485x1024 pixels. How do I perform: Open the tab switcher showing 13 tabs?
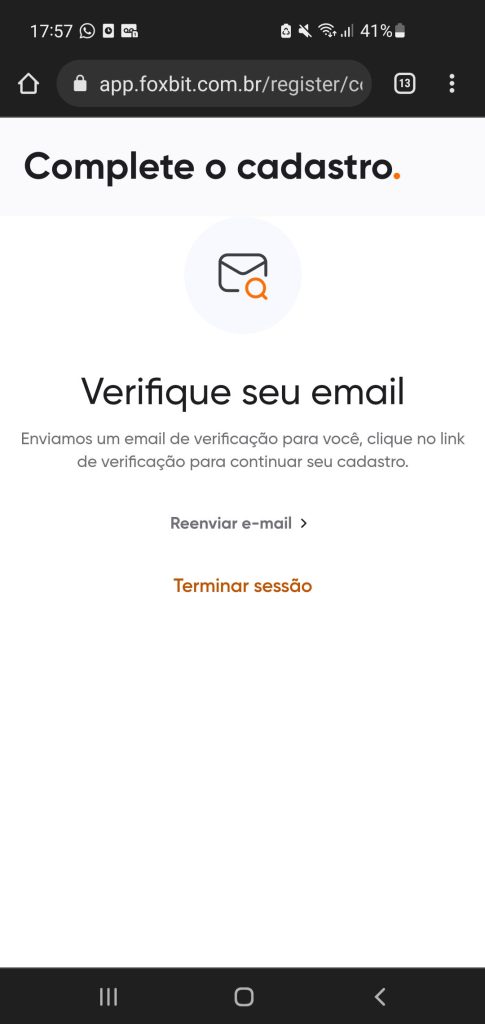[405, 84]
